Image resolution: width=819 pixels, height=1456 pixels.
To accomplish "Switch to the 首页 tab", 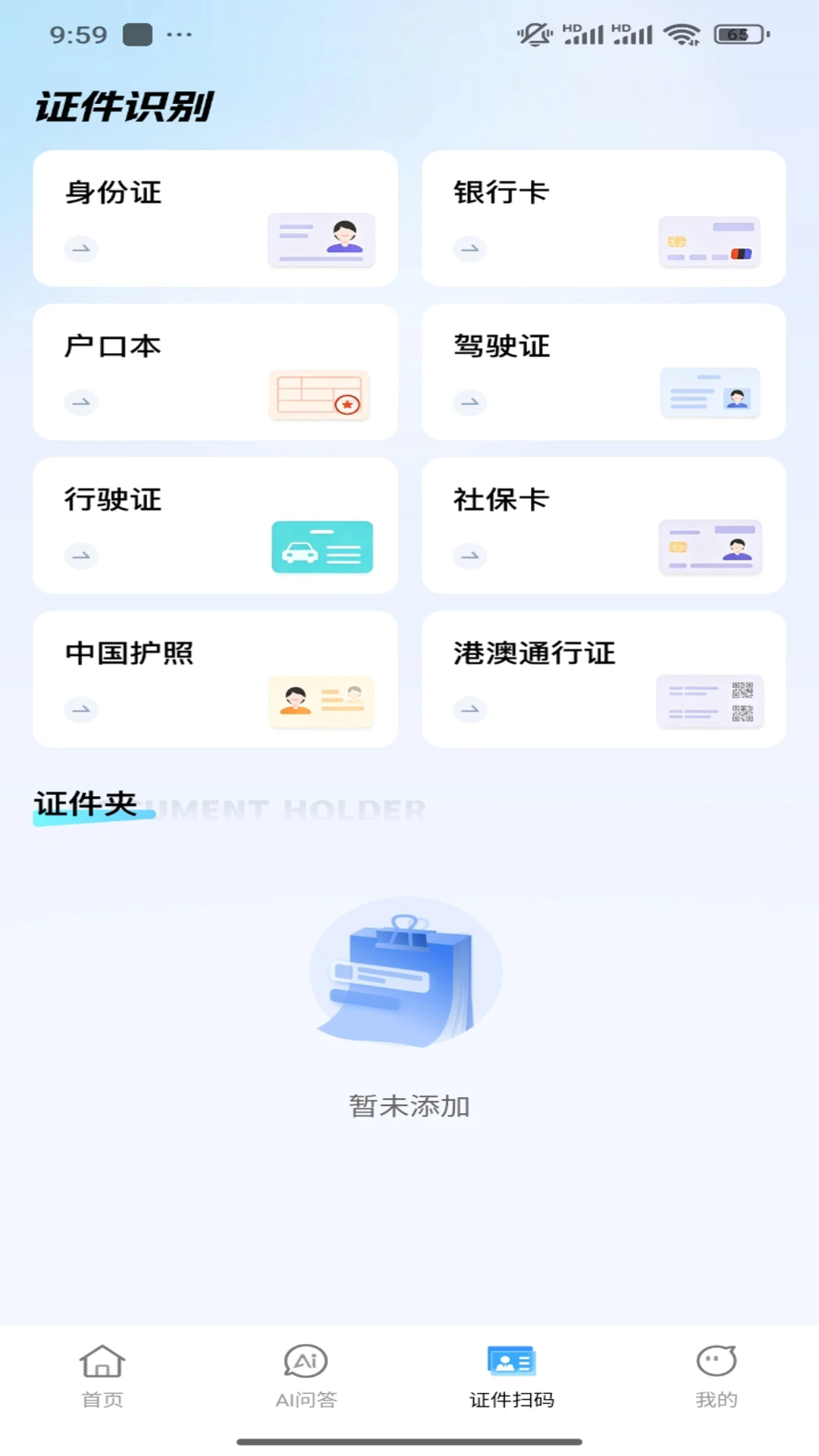I will [x=102, y=1377].
